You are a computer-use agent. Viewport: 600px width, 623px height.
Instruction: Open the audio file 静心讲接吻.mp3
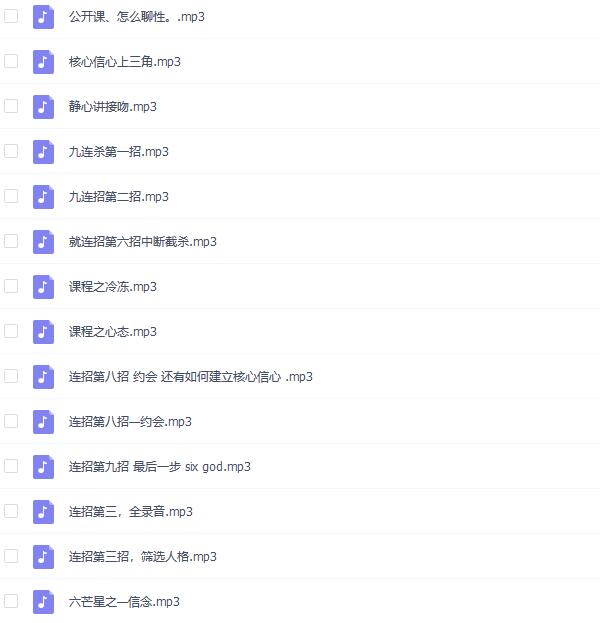click(113, 107)
